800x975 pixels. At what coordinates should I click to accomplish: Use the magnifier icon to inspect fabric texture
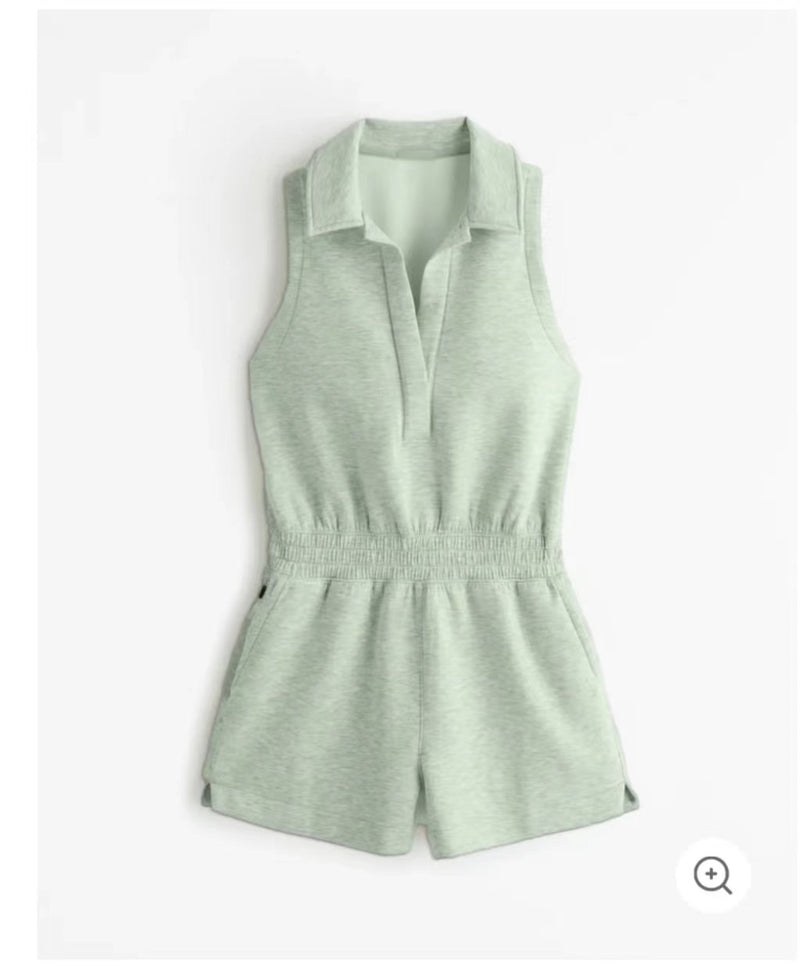(x=710, y=877)
